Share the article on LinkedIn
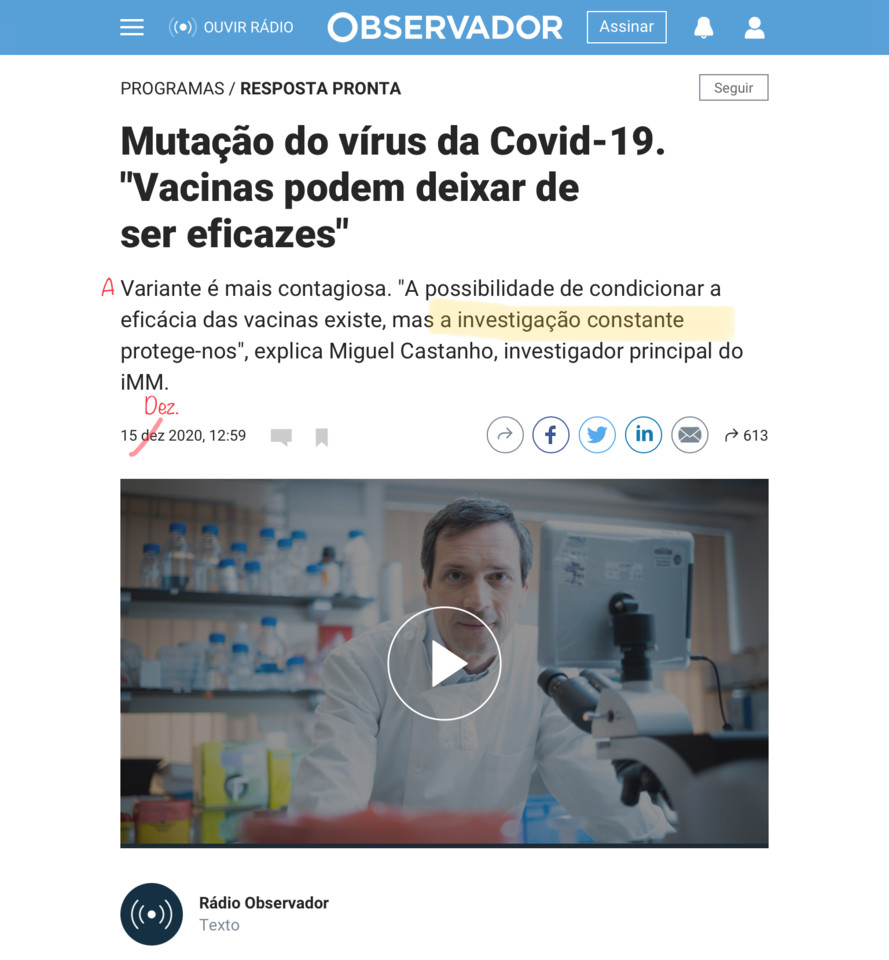Image resolution: width=889 pixels, height=960 pixels. 643,435
